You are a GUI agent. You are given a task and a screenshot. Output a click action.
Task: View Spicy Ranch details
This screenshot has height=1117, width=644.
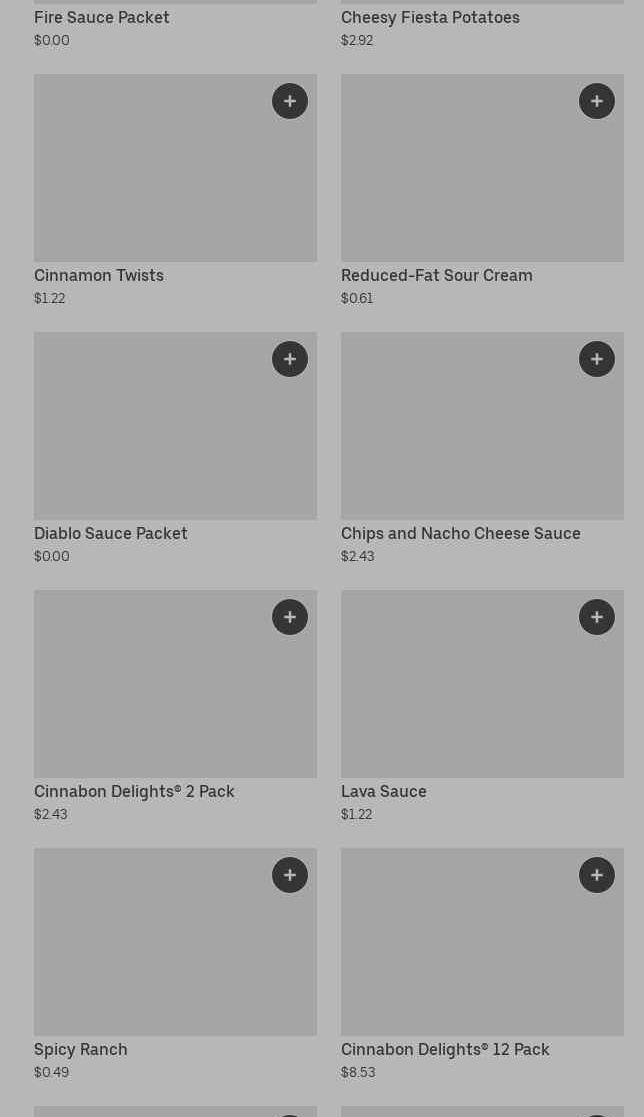tap(150, 955)
